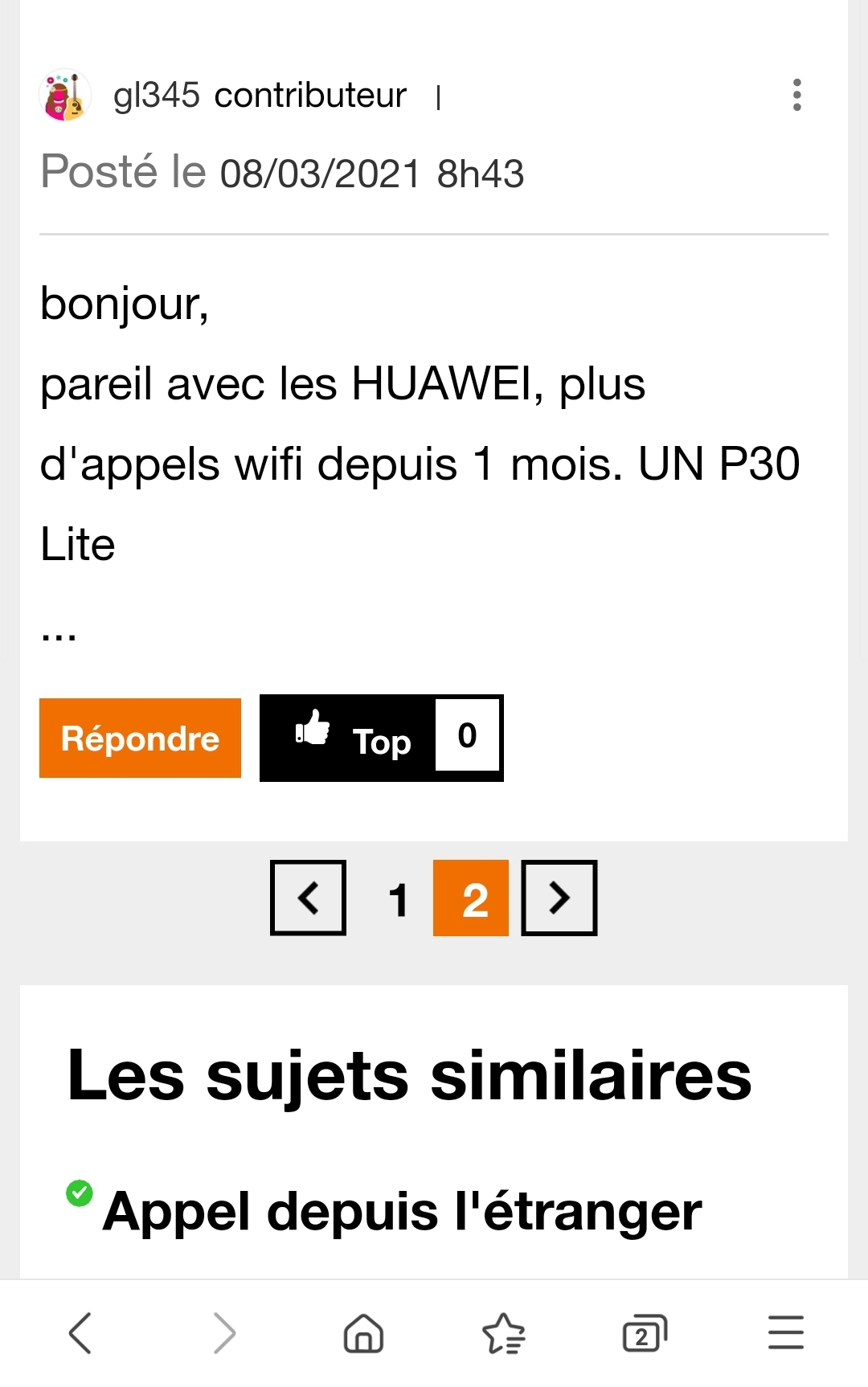Viewport: 868px width, 1387px height.
Task: Open the topic Appel depuis l'étranger
Action: pyautogui.click(x=402, y=1211)
